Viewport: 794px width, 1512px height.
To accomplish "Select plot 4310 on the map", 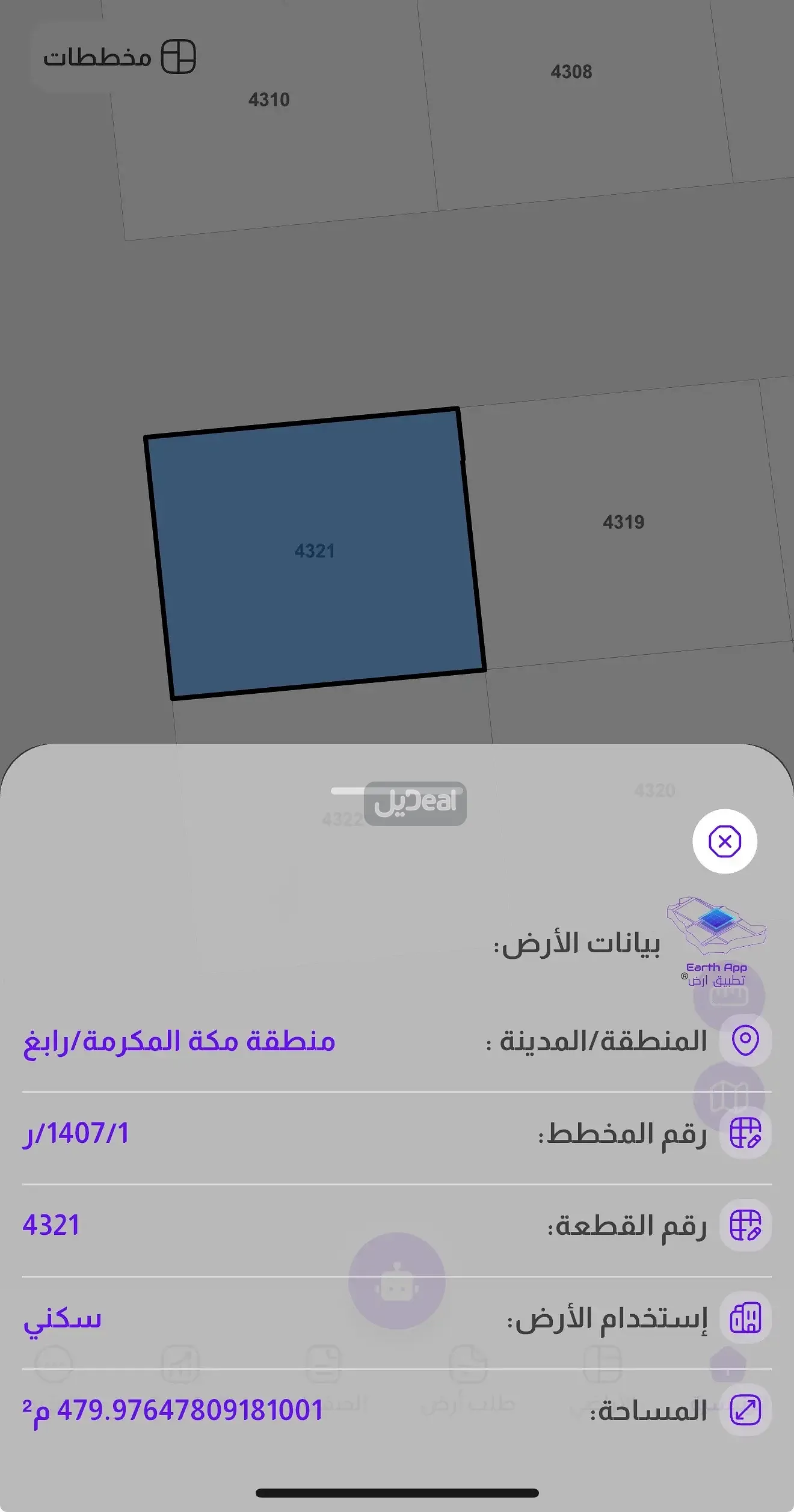I will [269, 100].
